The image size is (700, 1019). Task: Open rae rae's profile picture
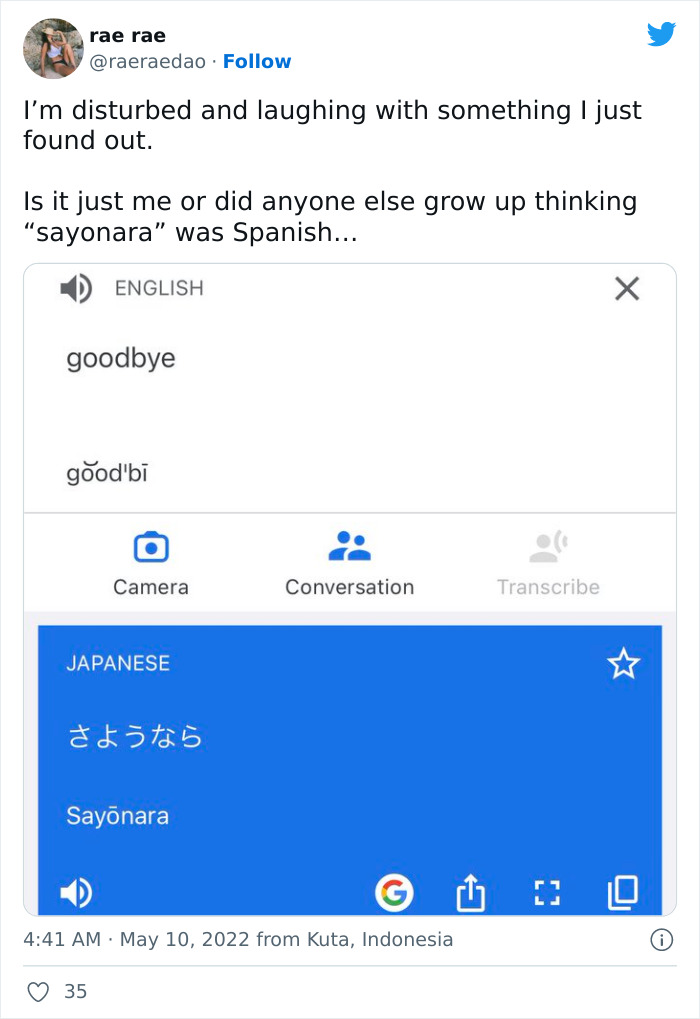[53, 49]
